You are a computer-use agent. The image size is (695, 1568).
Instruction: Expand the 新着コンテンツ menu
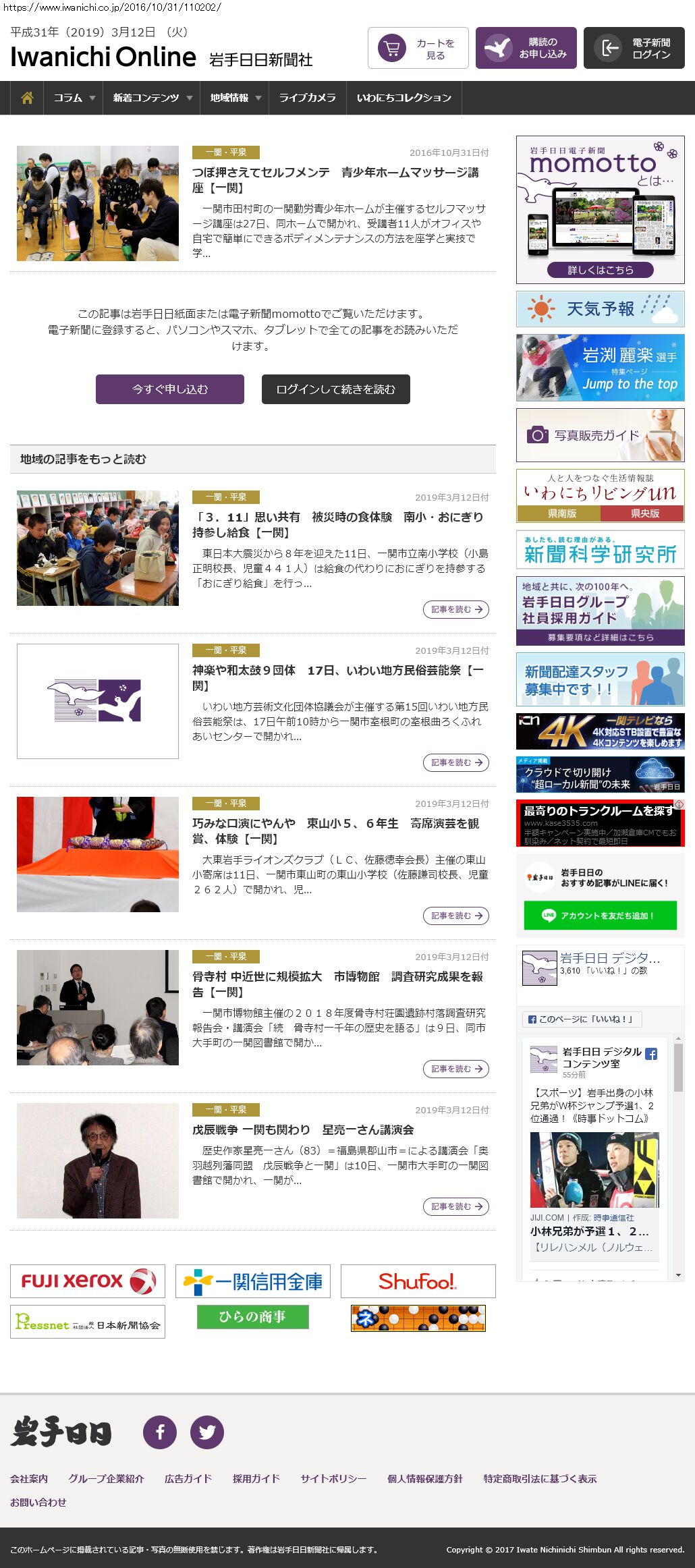tap(152, 98)
